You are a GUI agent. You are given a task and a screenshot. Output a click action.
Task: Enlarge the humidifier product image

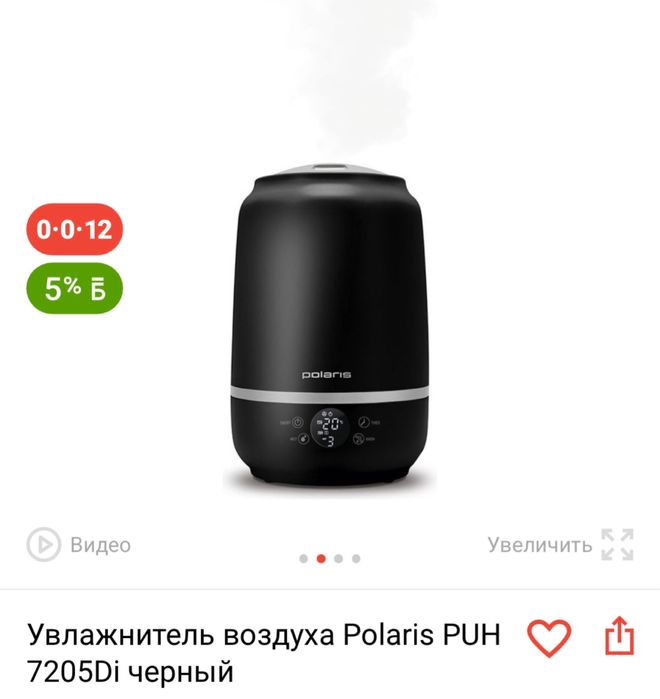click(560, 545)
